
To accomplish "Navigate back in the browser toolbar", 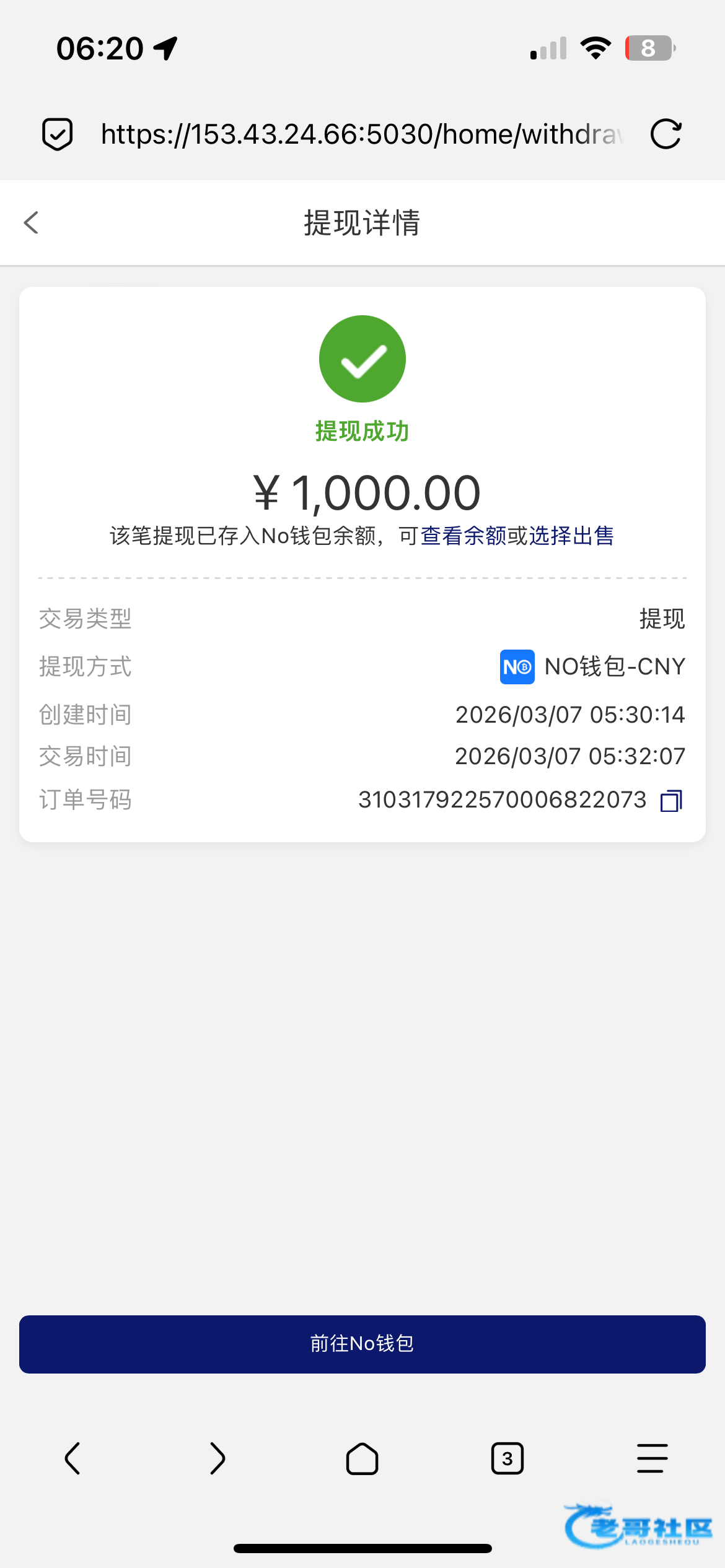I will pos(72,1458).
